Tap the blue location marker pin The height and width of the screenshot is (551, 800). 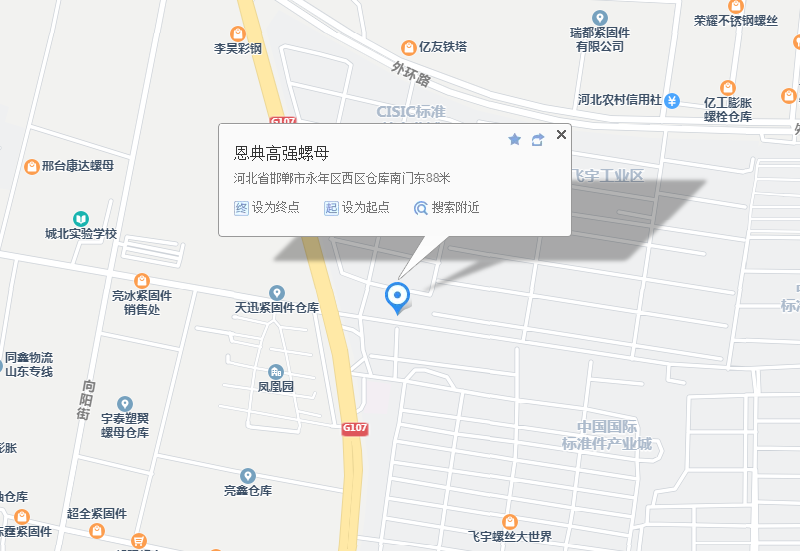click(398, 296)
